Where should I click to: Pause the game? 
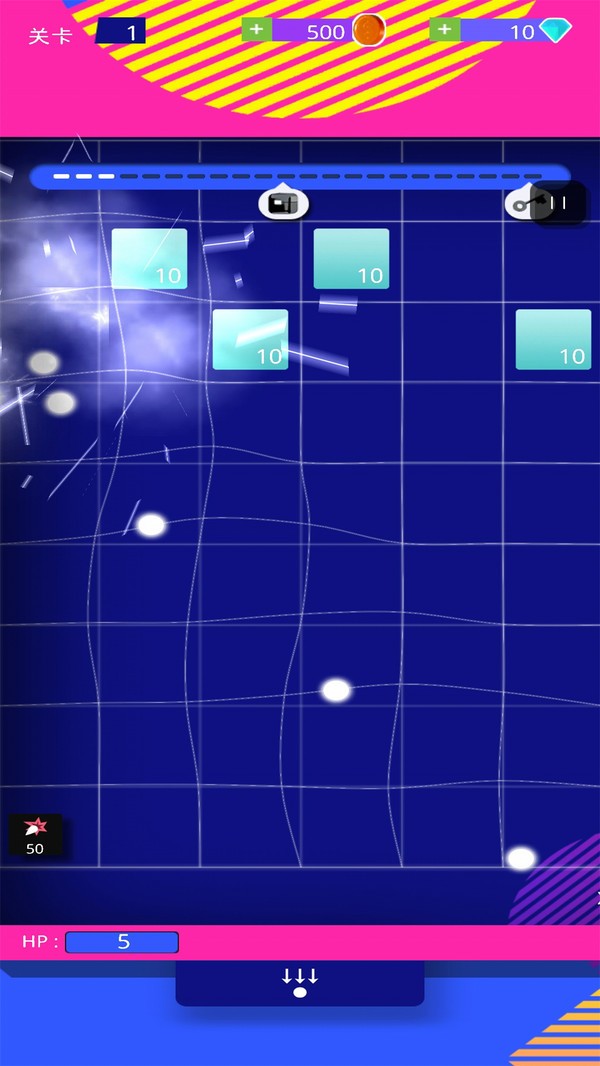[x=559, y=204]
